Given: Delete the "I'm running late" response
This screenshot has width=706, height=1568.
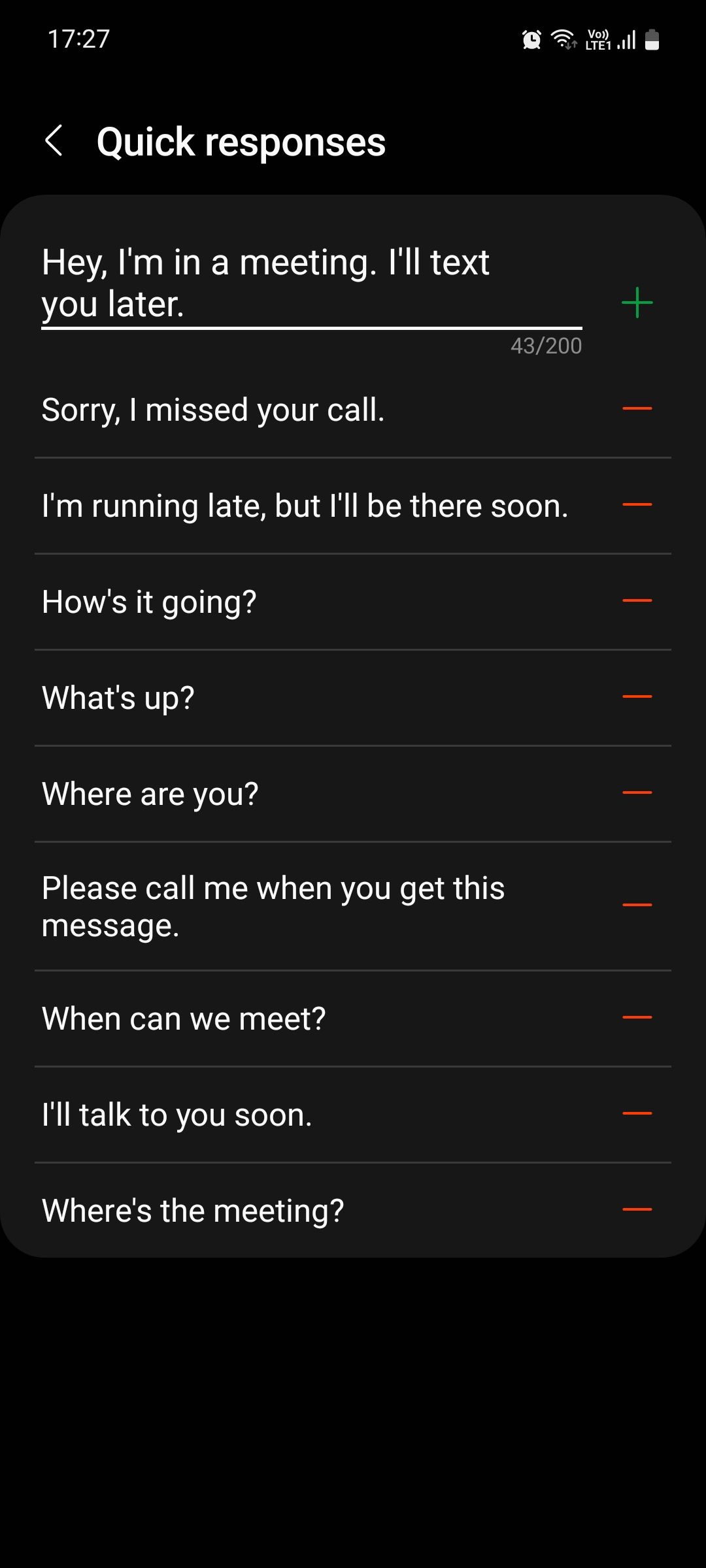Looking at the screenshot, I should click(637, 505).
